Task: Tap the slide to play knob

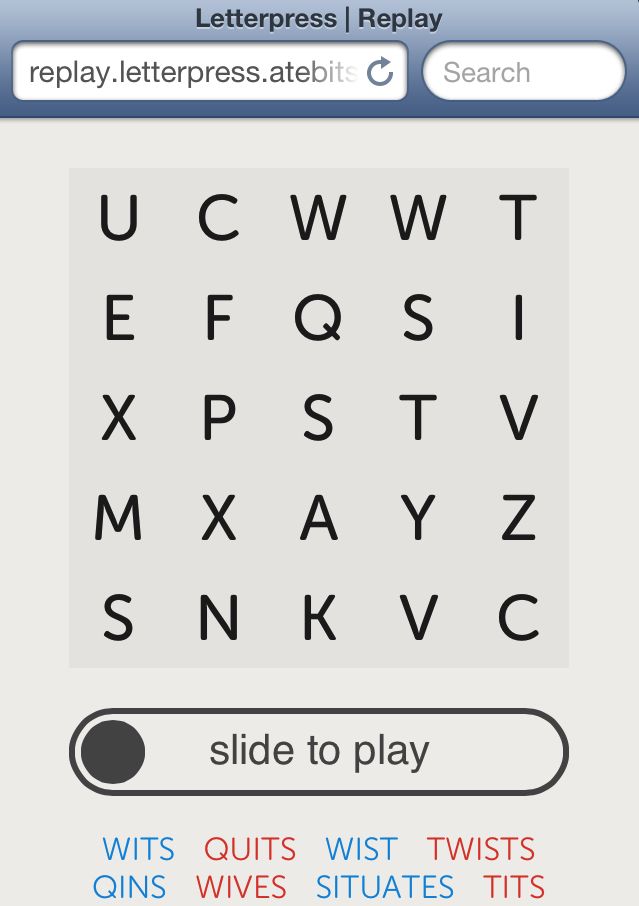Action: coord(113,752)
